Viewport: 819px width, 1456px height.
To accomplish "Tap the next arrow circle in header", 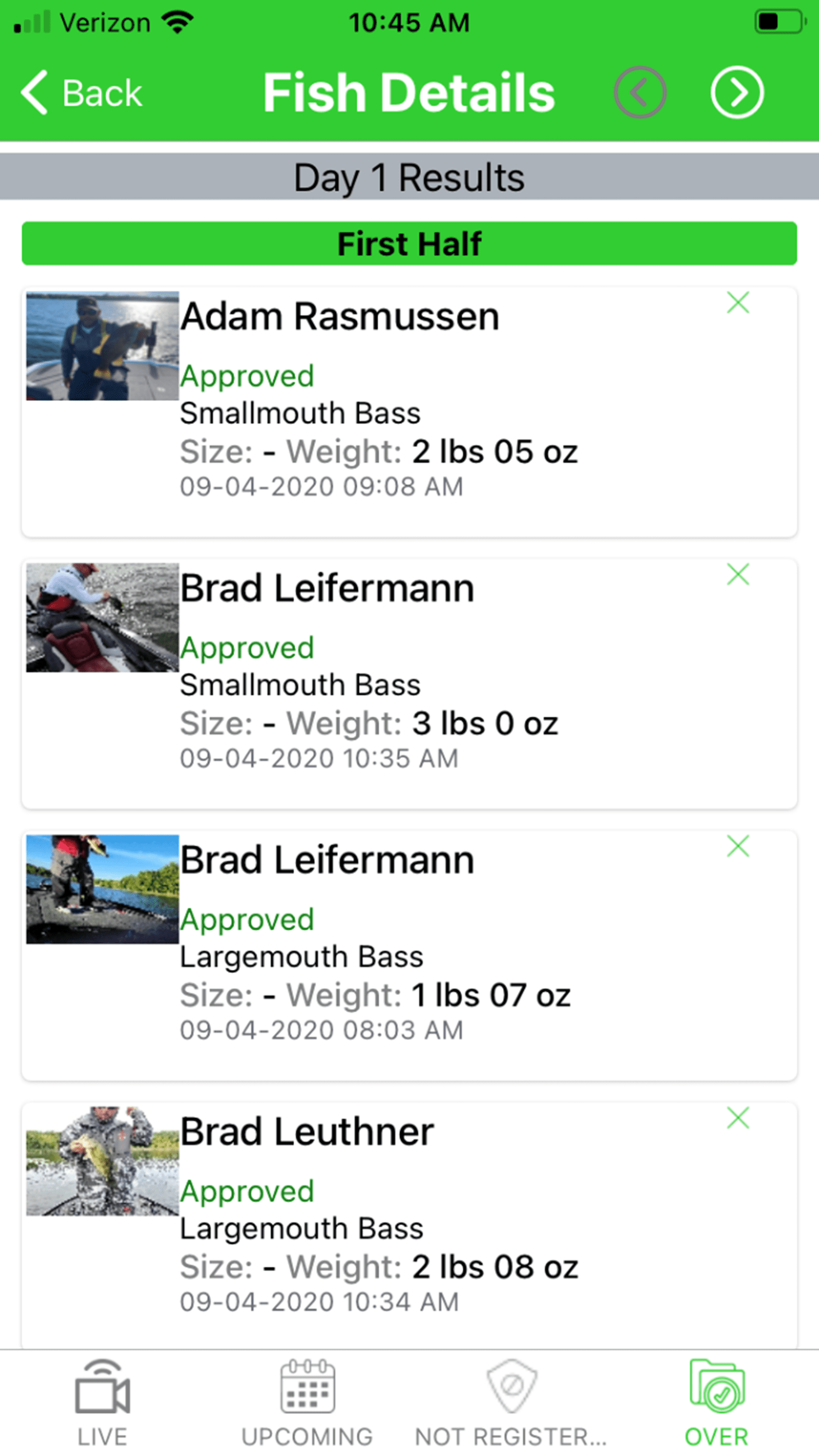I will 737,92.
